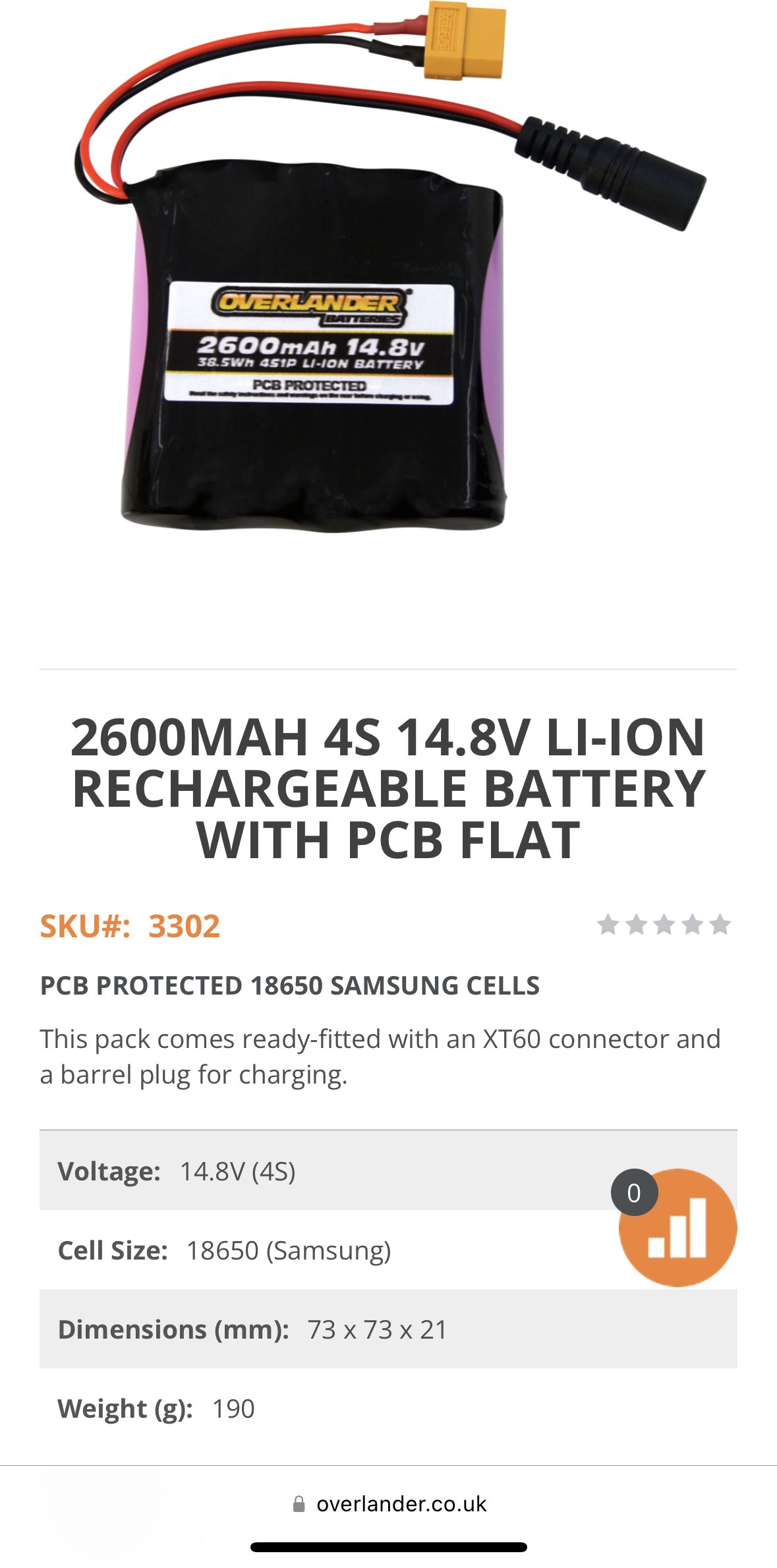Tap the overlander.co.uk address bar

pyautogui.click(x=389, y=1504)
